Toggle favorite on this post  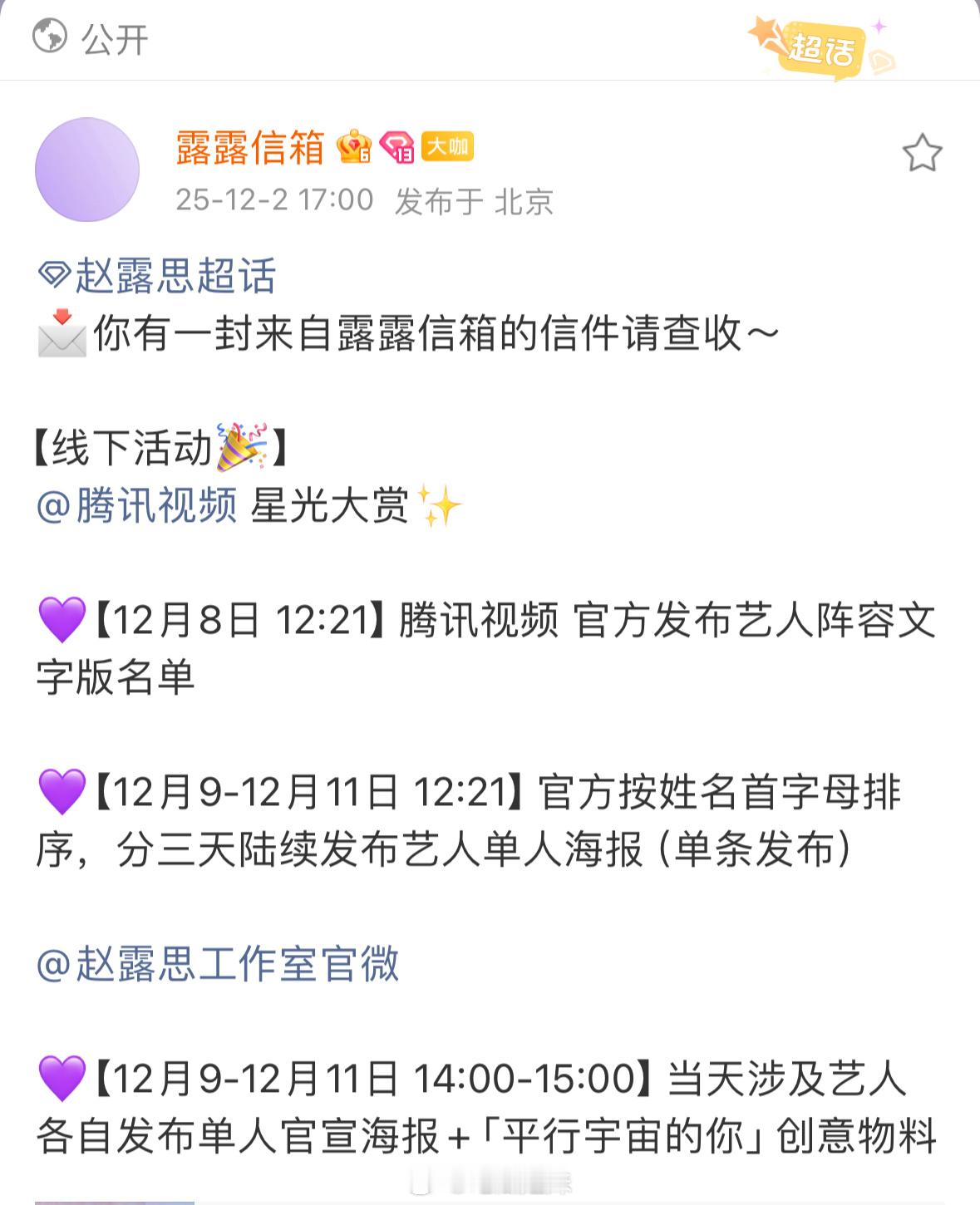coord(923,152)
